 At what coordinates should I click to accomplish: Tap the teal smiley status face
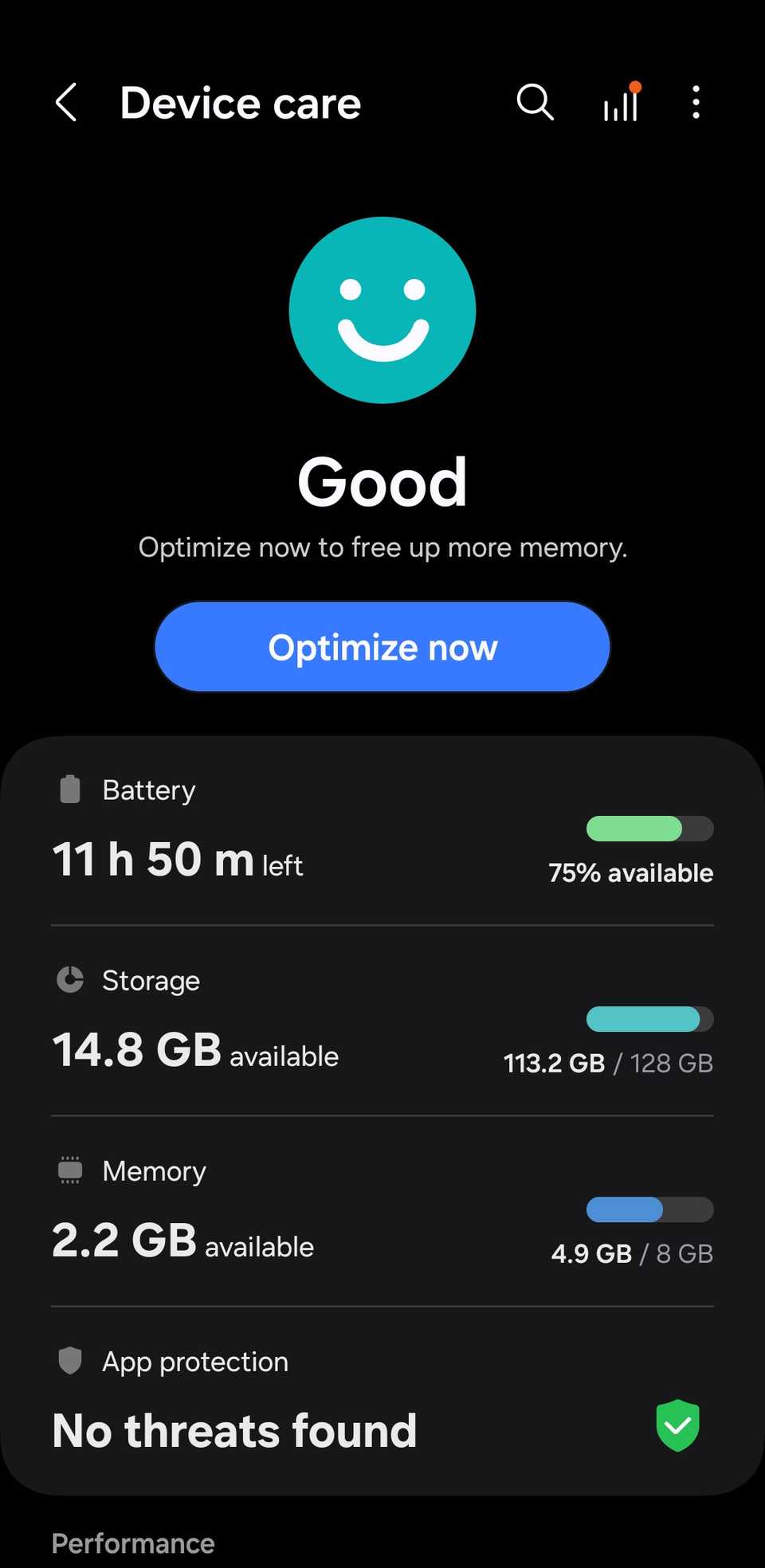(x=383, y=311)
